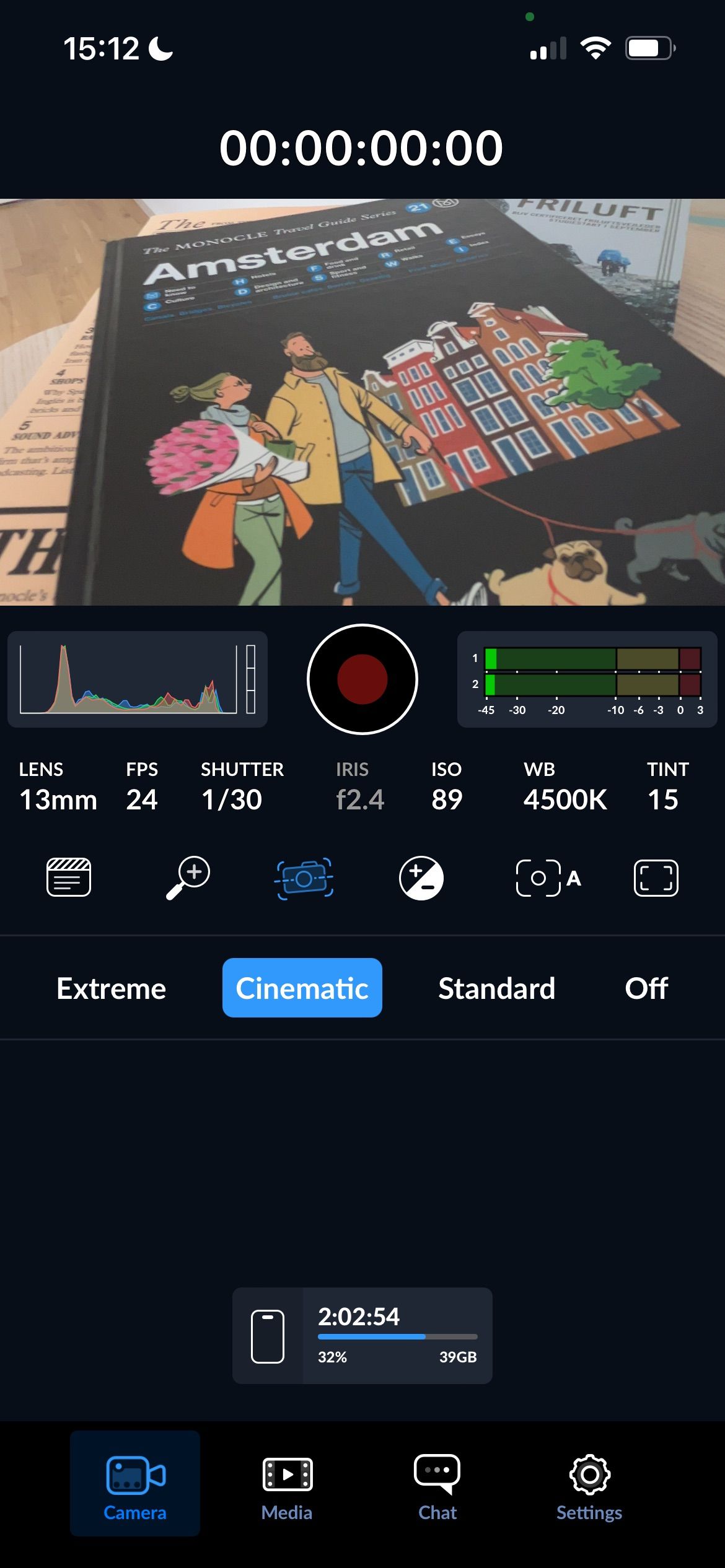Choose the Standard stabilization option
The height and width of the screenshot is (1568, 725).
[496, 988]
